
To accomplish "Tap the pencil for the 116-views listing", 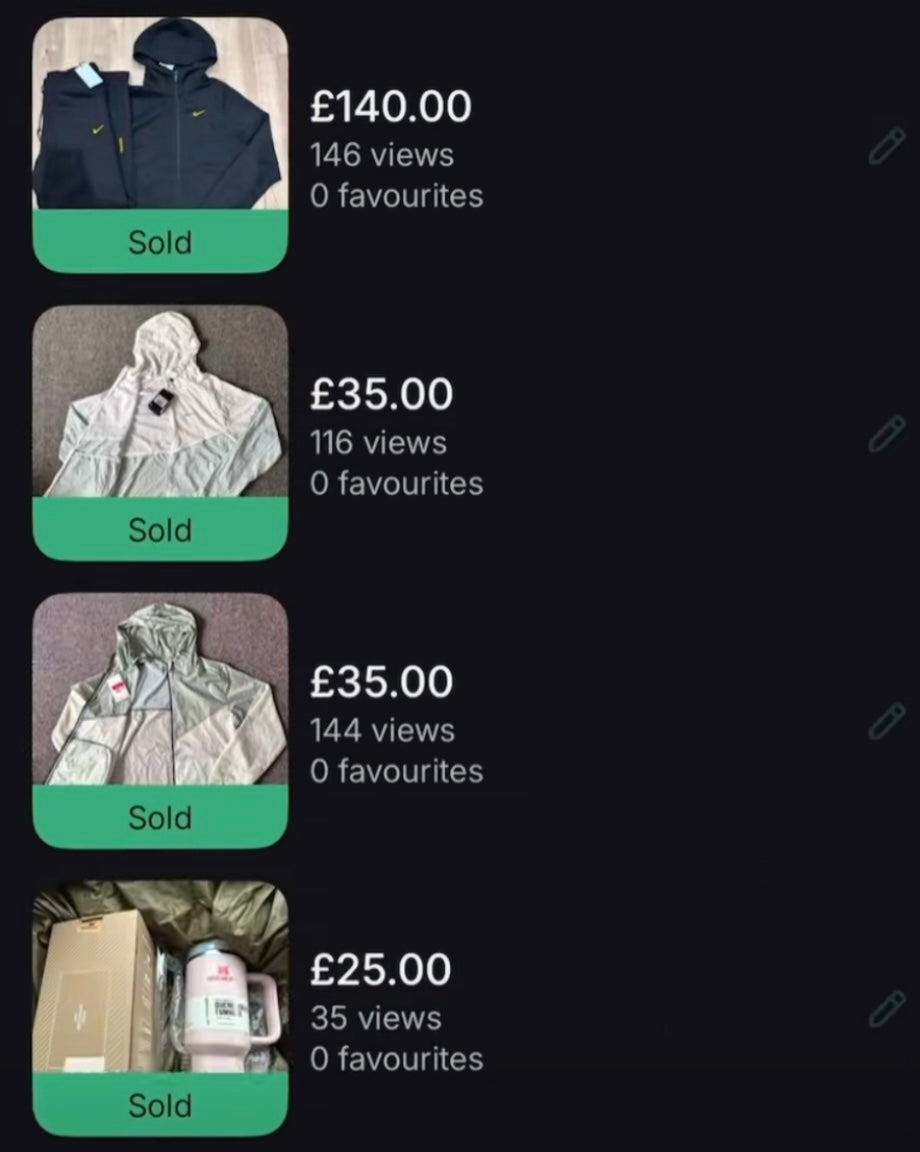I will (x=886, y=434).
